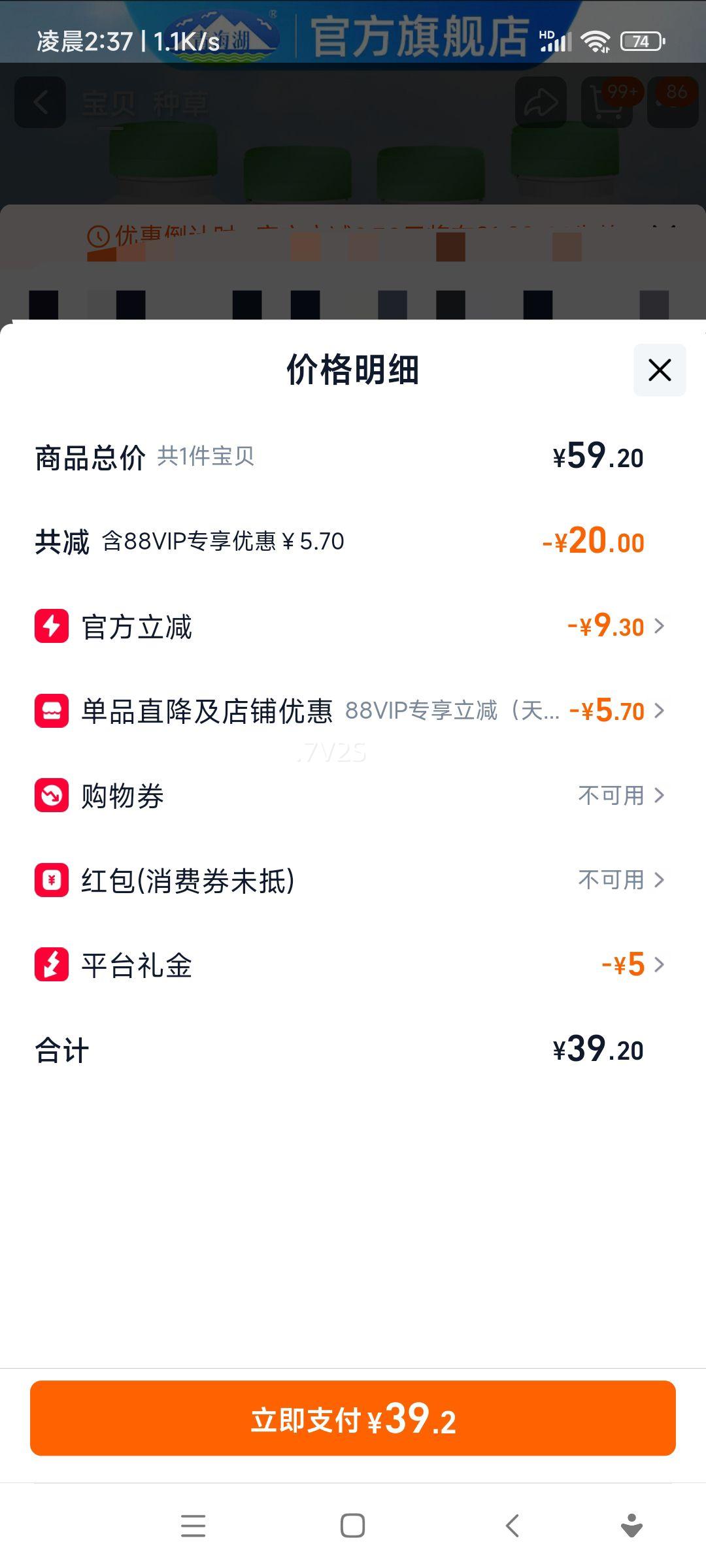Expand the 88VIP专享立减 store discount details

[660, 711]
